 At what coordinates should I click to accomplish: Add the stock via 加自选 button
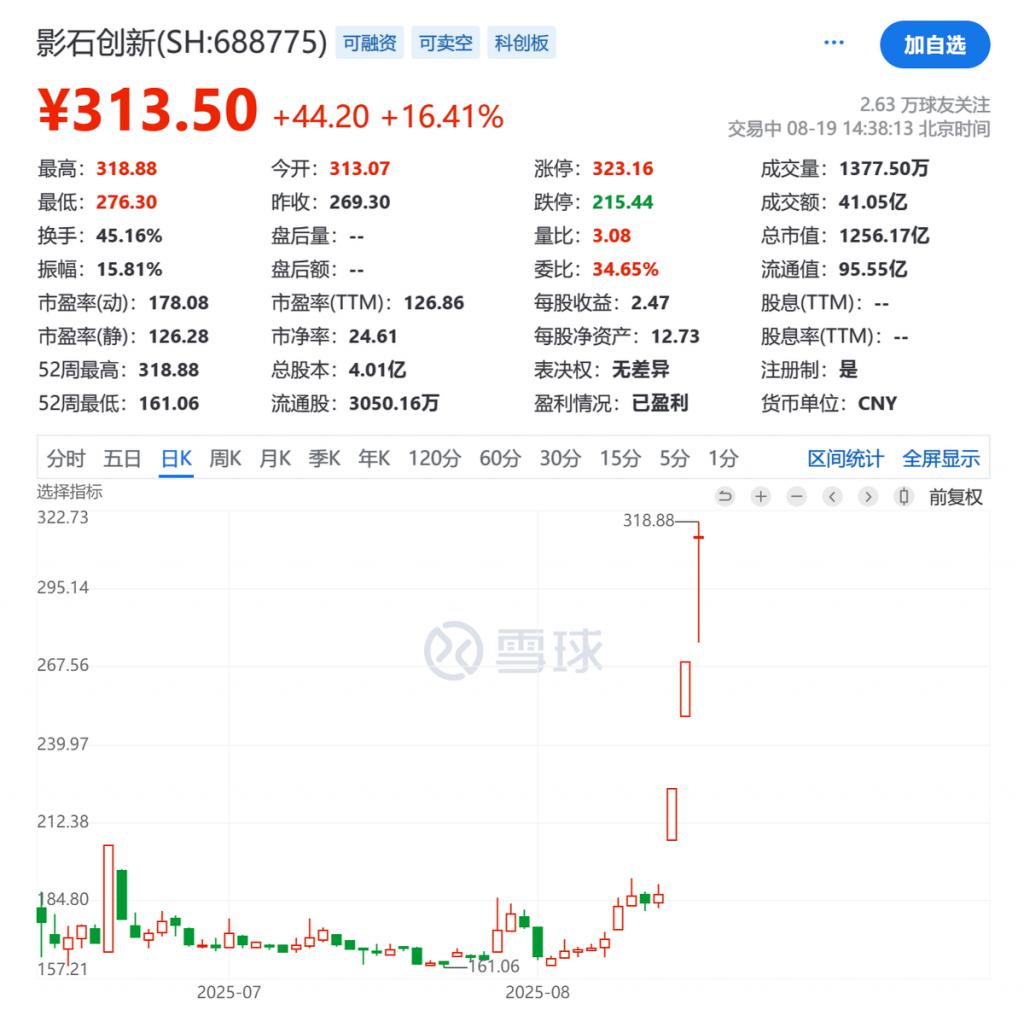[x=934, y=45]
